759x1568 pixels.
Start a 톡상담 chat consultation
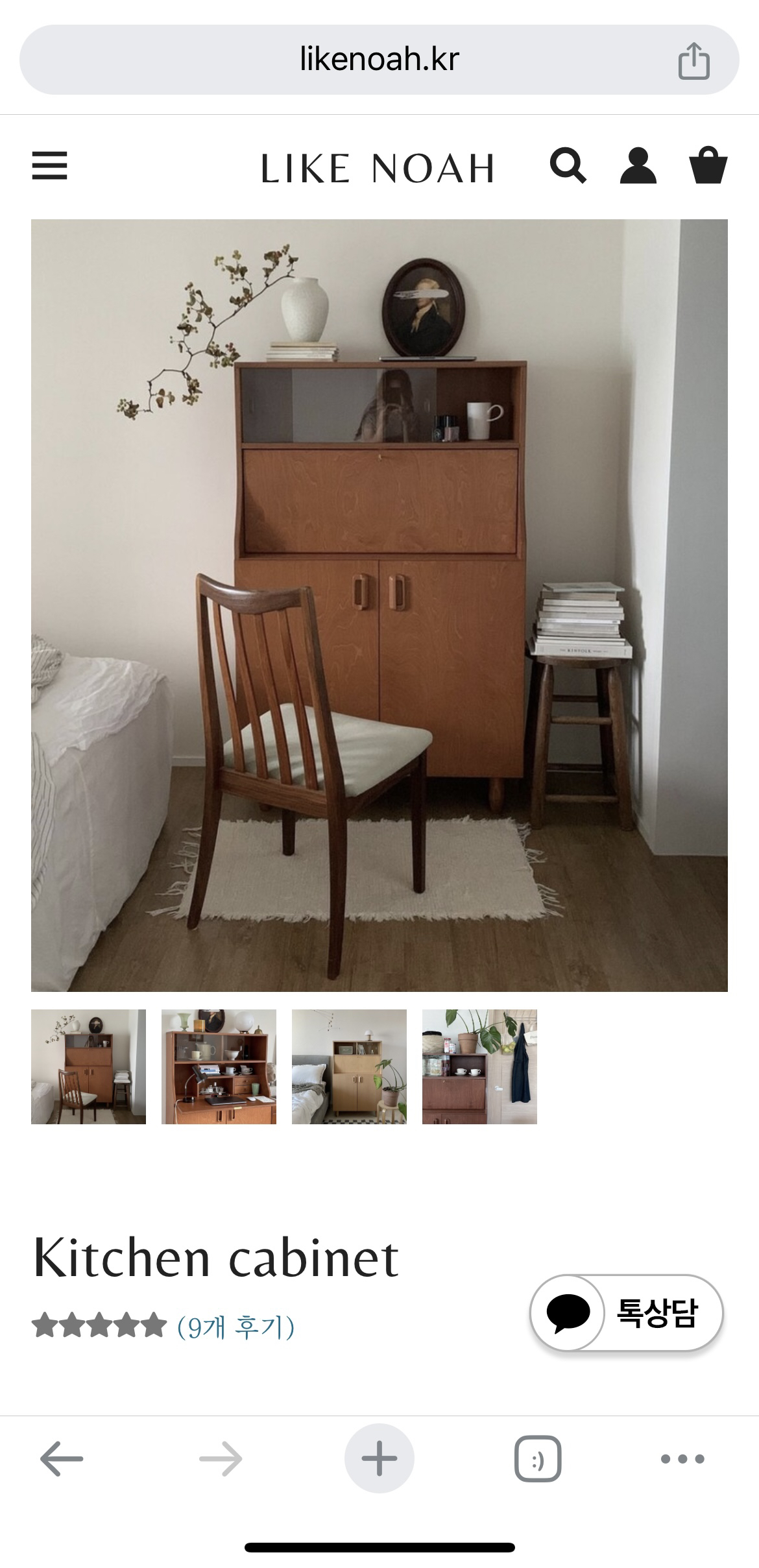click(627, 1313)
